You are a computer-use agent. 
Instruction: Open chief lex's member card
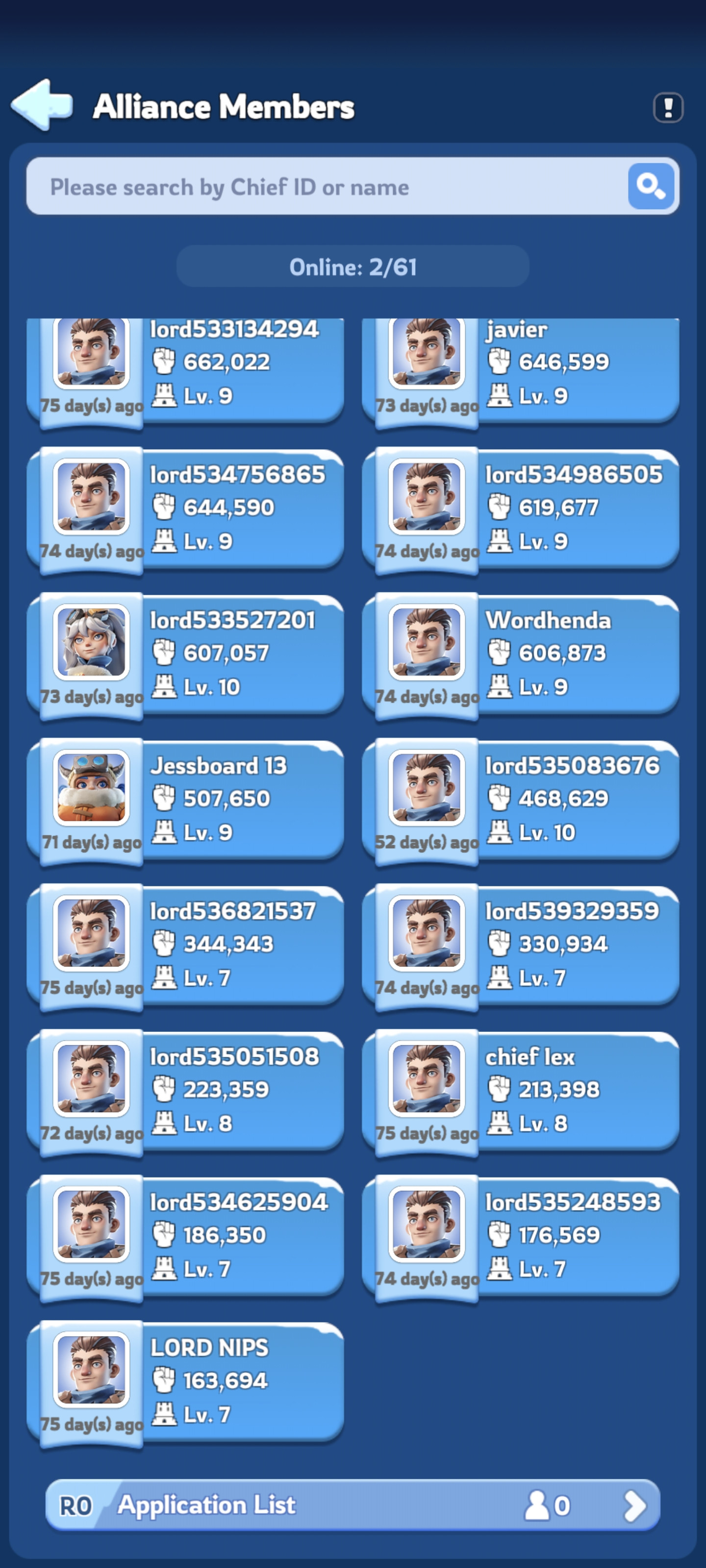click(x=520, y=1093)
